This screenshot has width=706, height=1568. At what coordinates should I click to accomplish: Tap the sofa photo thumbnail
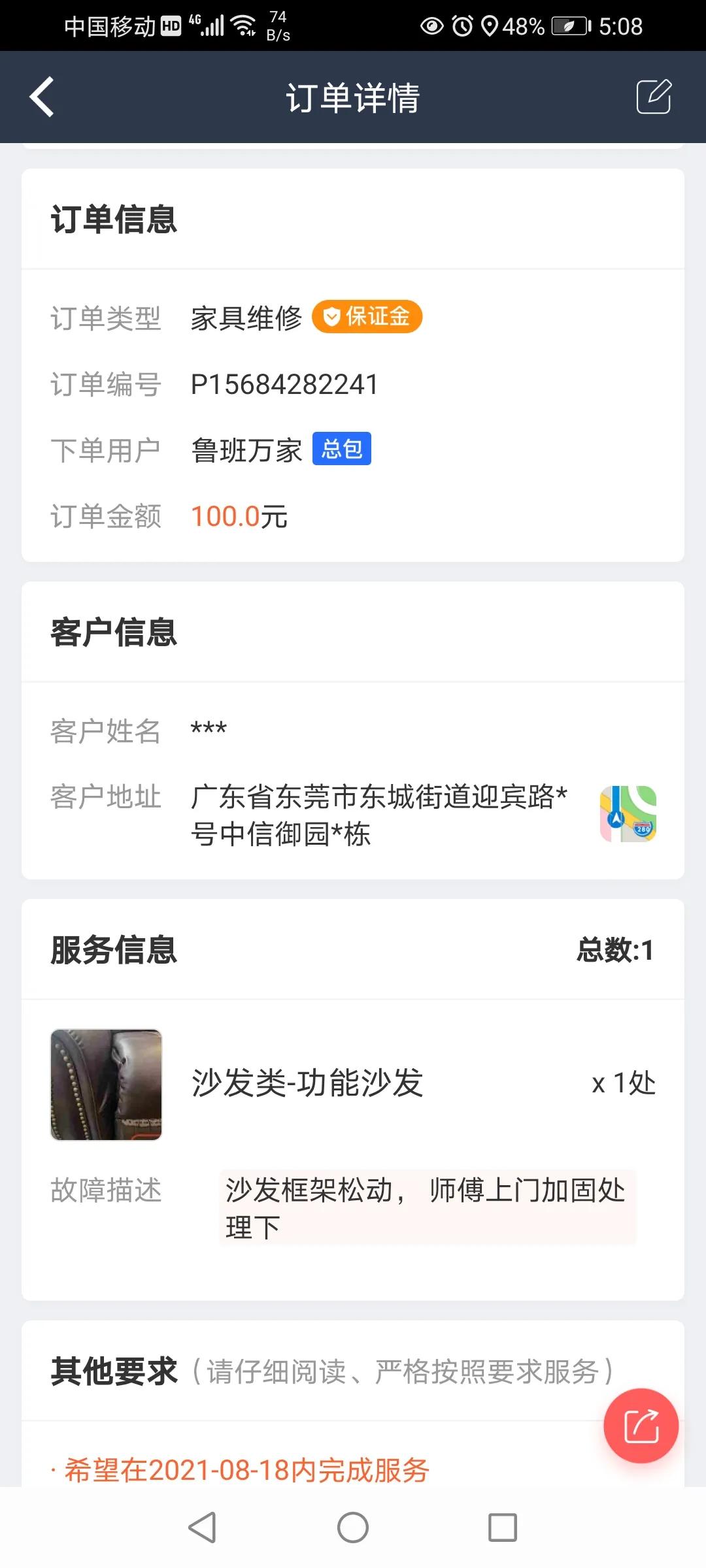[x=106, y=1085]
